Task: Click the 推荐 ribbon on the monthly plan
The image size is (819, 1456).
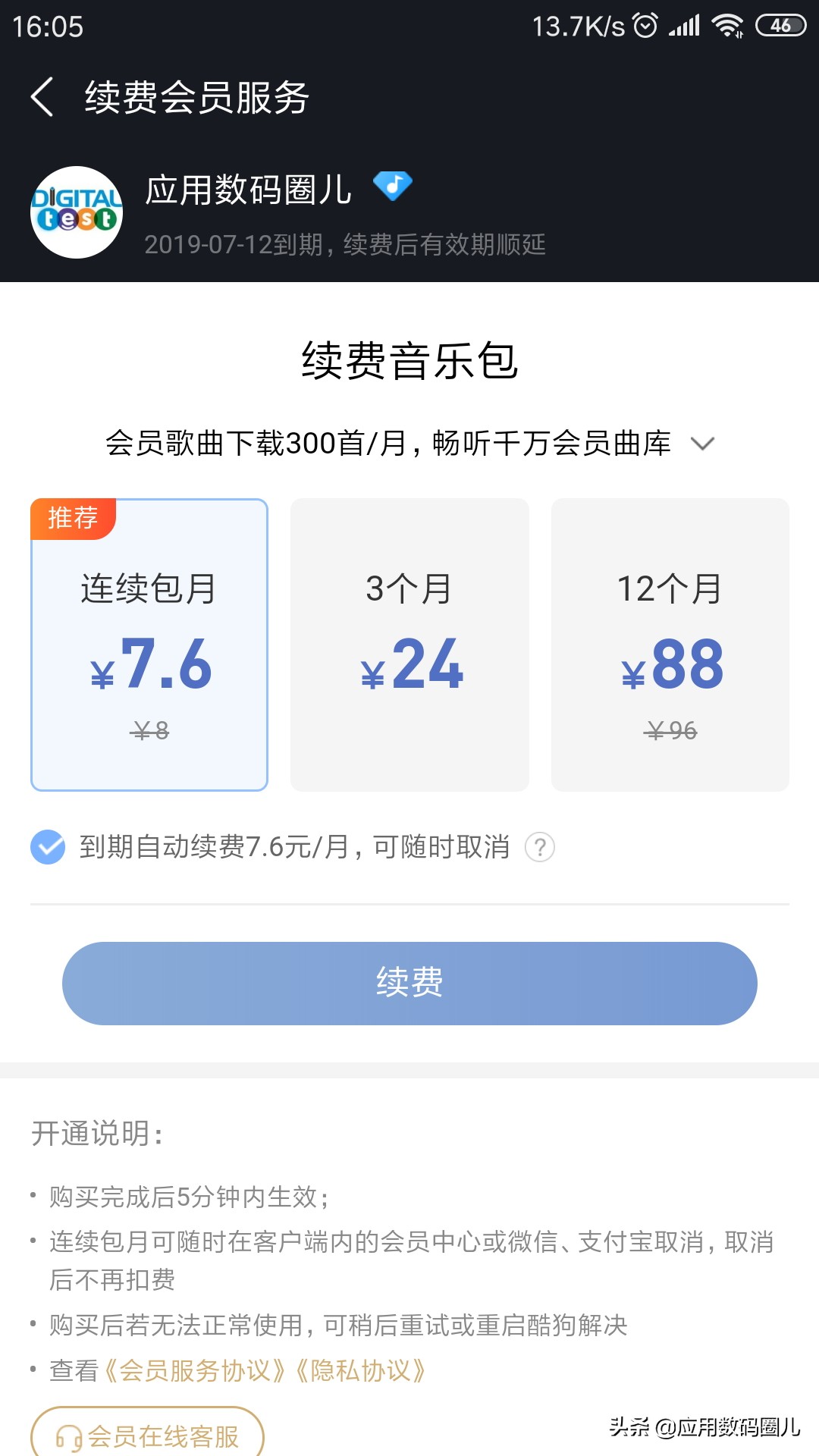Action: (x=72, y=518)
